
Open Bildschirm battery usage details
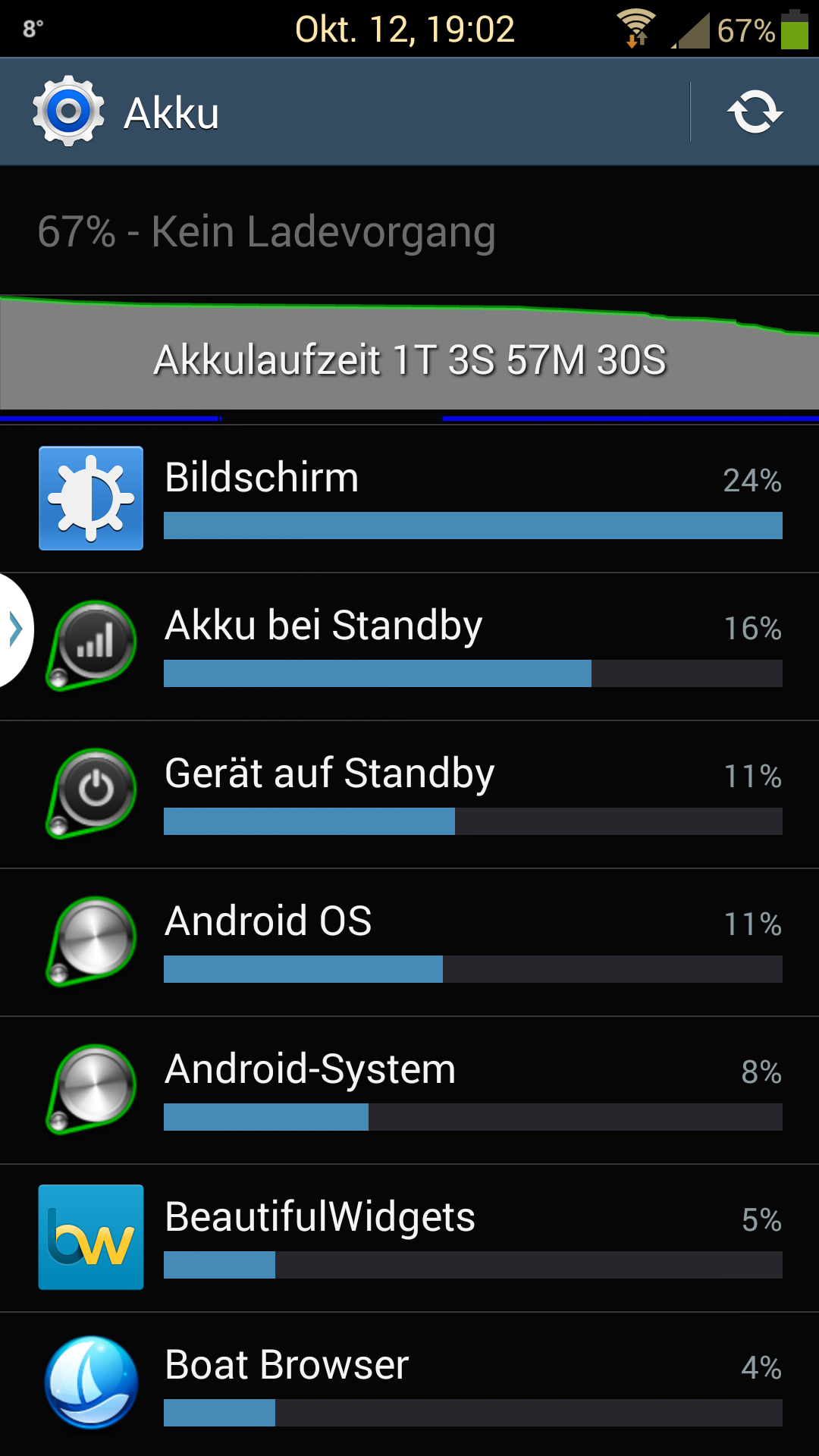point(409,499)
